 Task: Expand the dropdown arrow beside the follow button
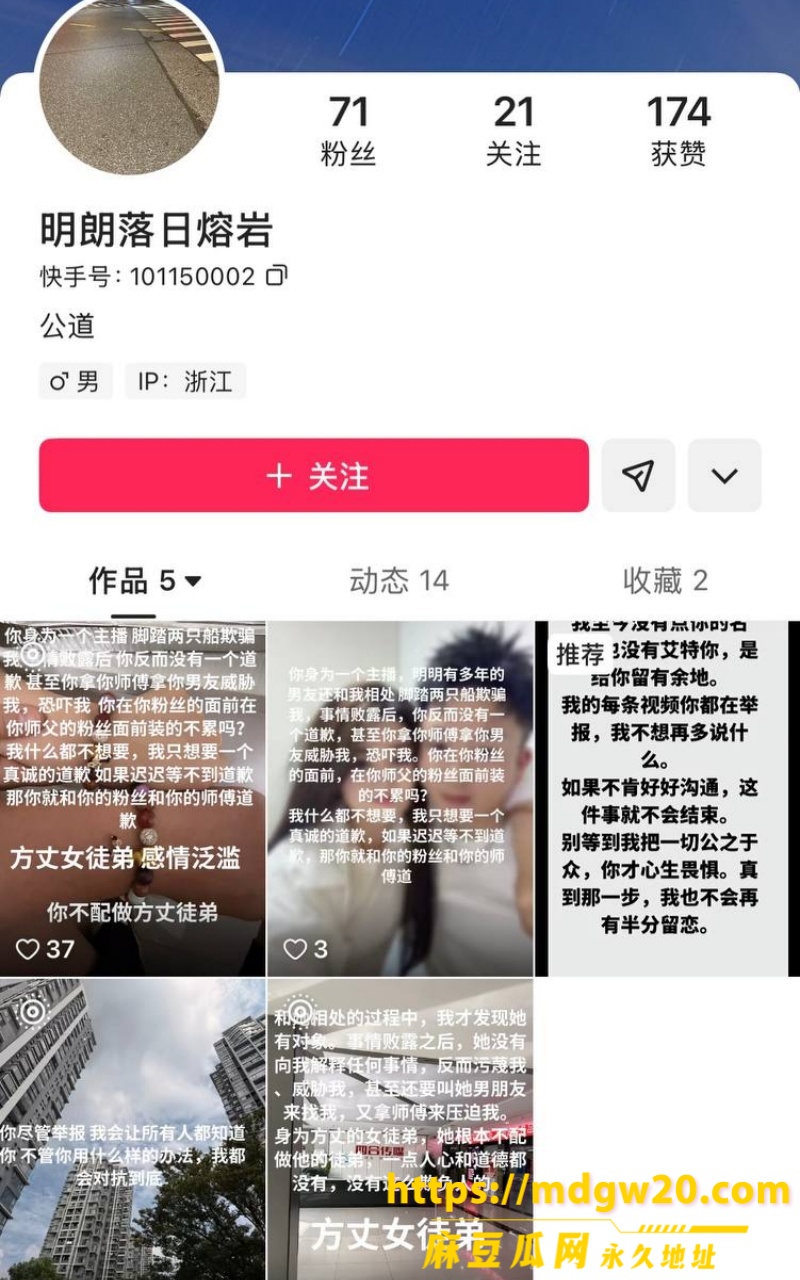click(x=724, y=476)
